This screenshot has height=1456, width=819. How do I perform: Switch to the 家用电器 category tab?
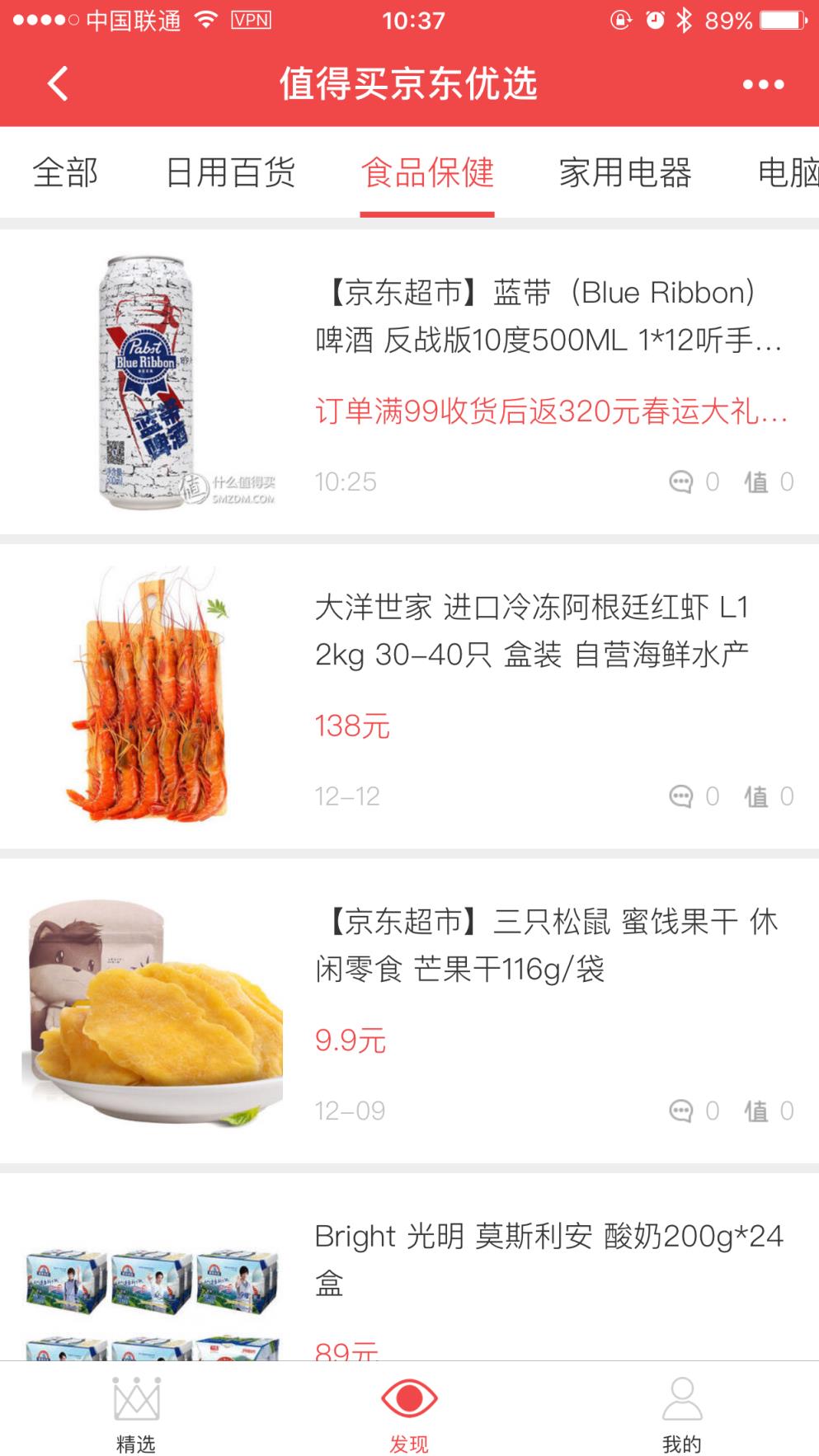625,173
